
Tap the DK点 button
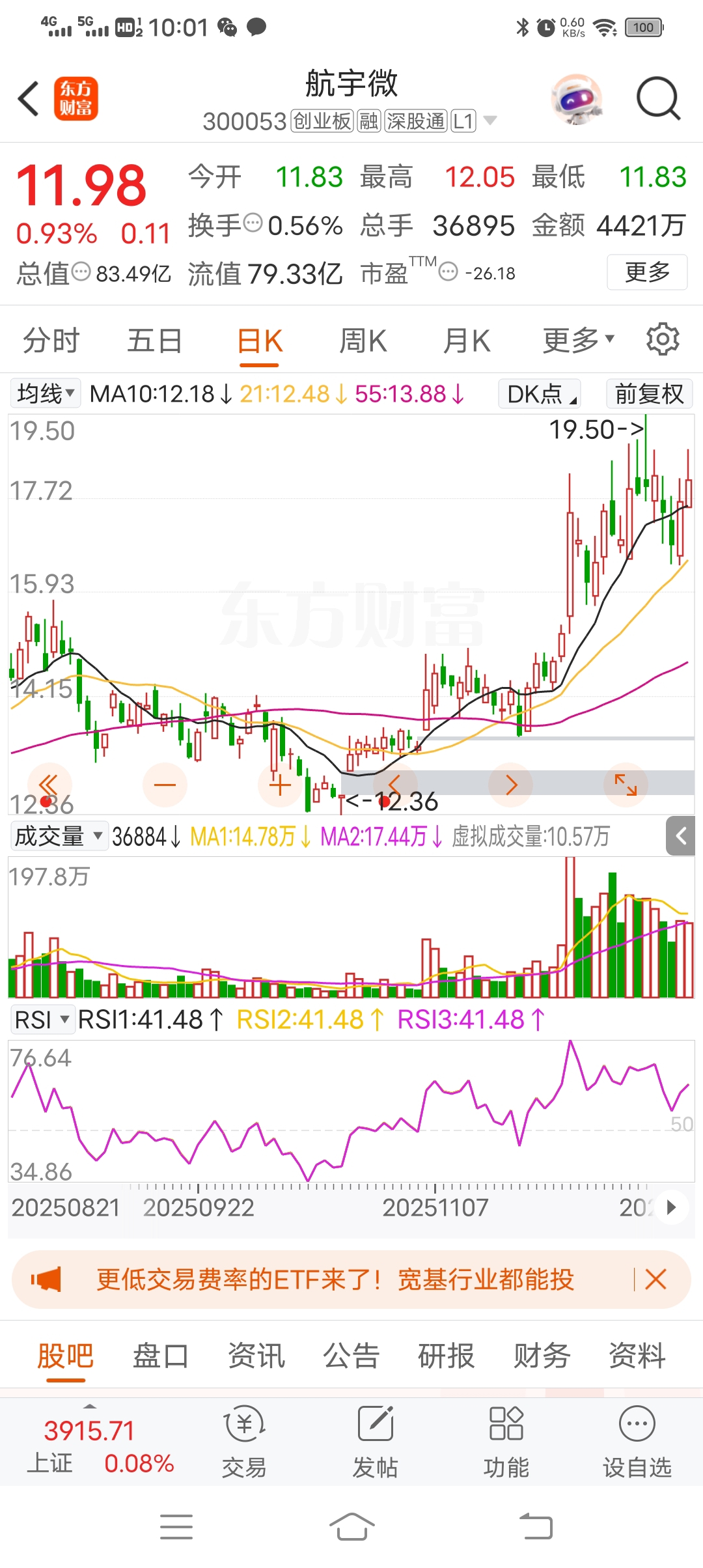click(x=540, y=394)
